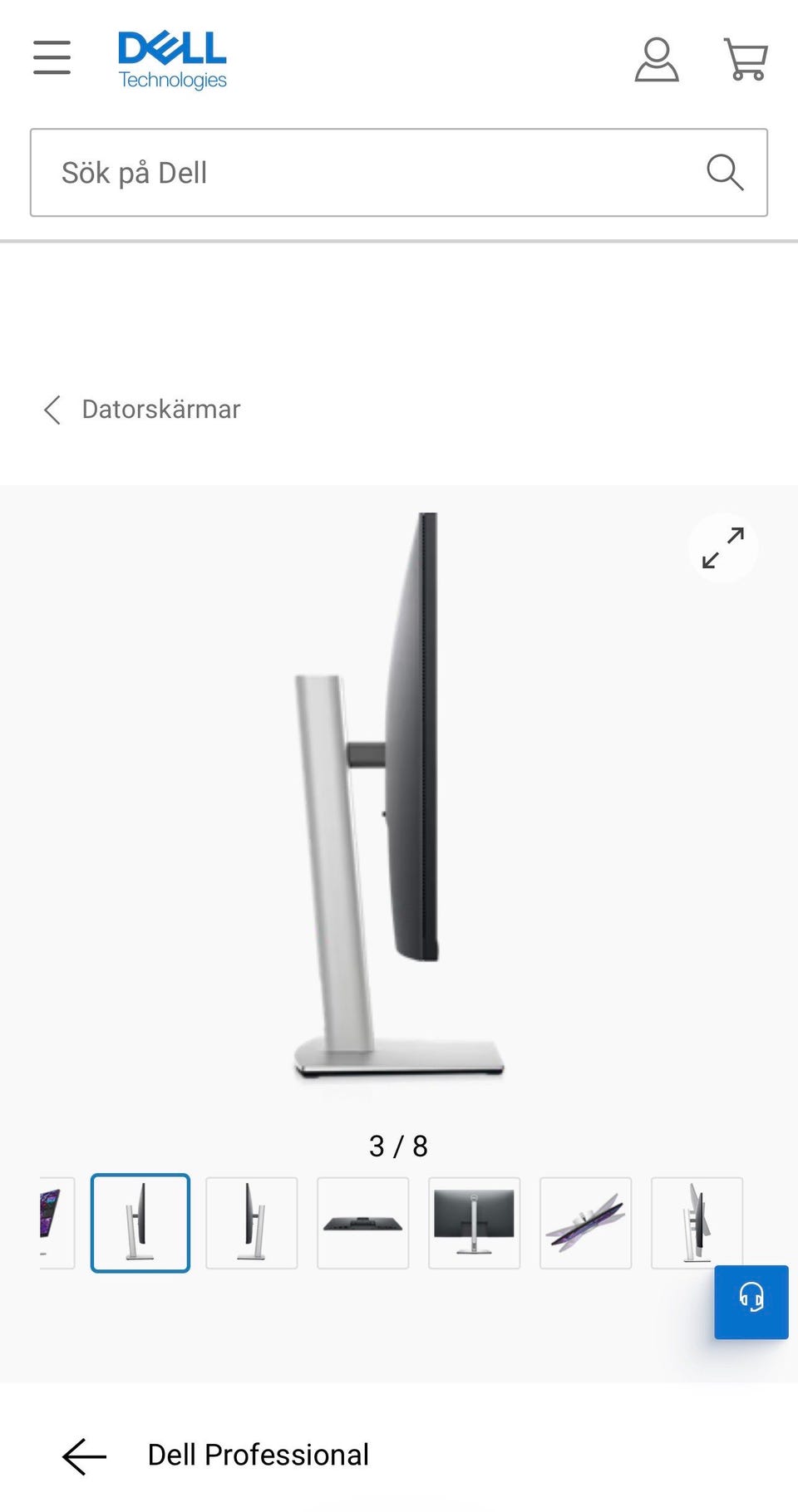Select the bottom ports view thumbnail

coord(362,1224)
